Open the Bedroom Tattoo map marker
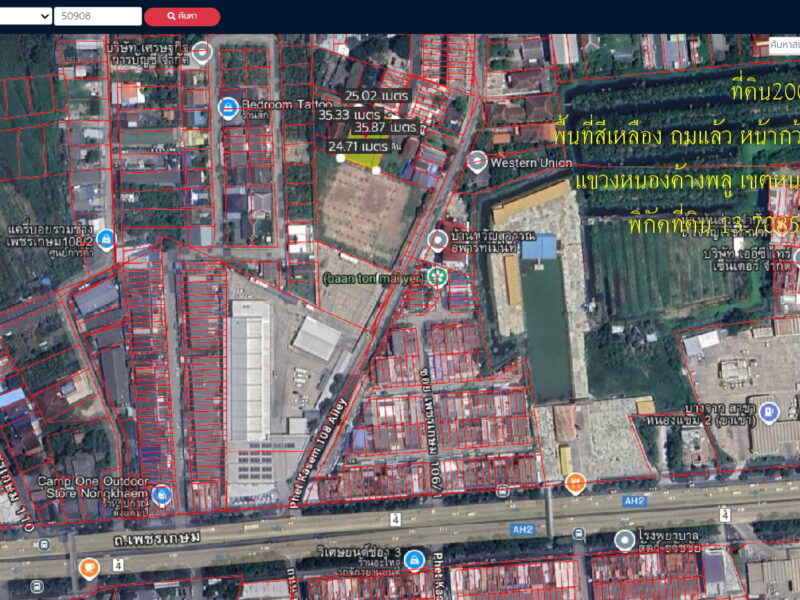Viewport: 800px width, 600px height. [x=227, y=106]
